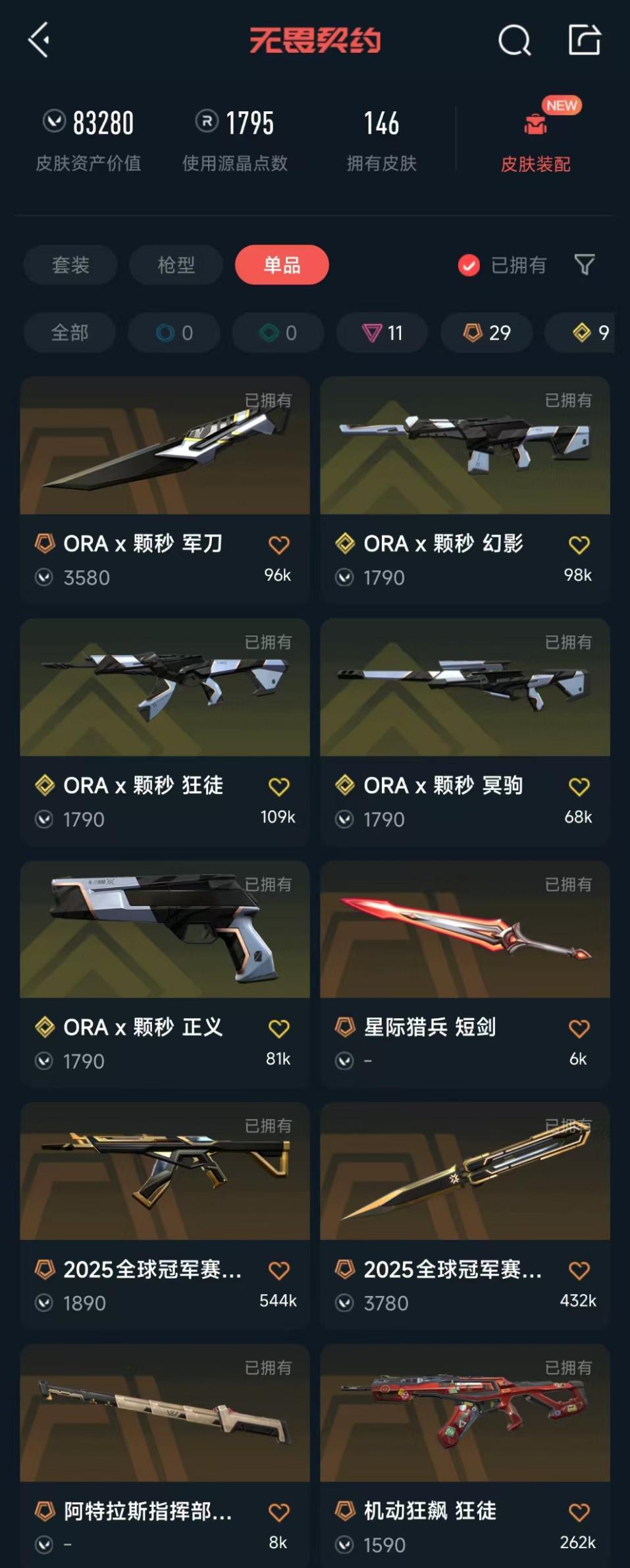Like the ORA x 颗秒 幻影 skin
Image resolution: width=630 pixels, height=1568 pixels.
click(579, 545)
